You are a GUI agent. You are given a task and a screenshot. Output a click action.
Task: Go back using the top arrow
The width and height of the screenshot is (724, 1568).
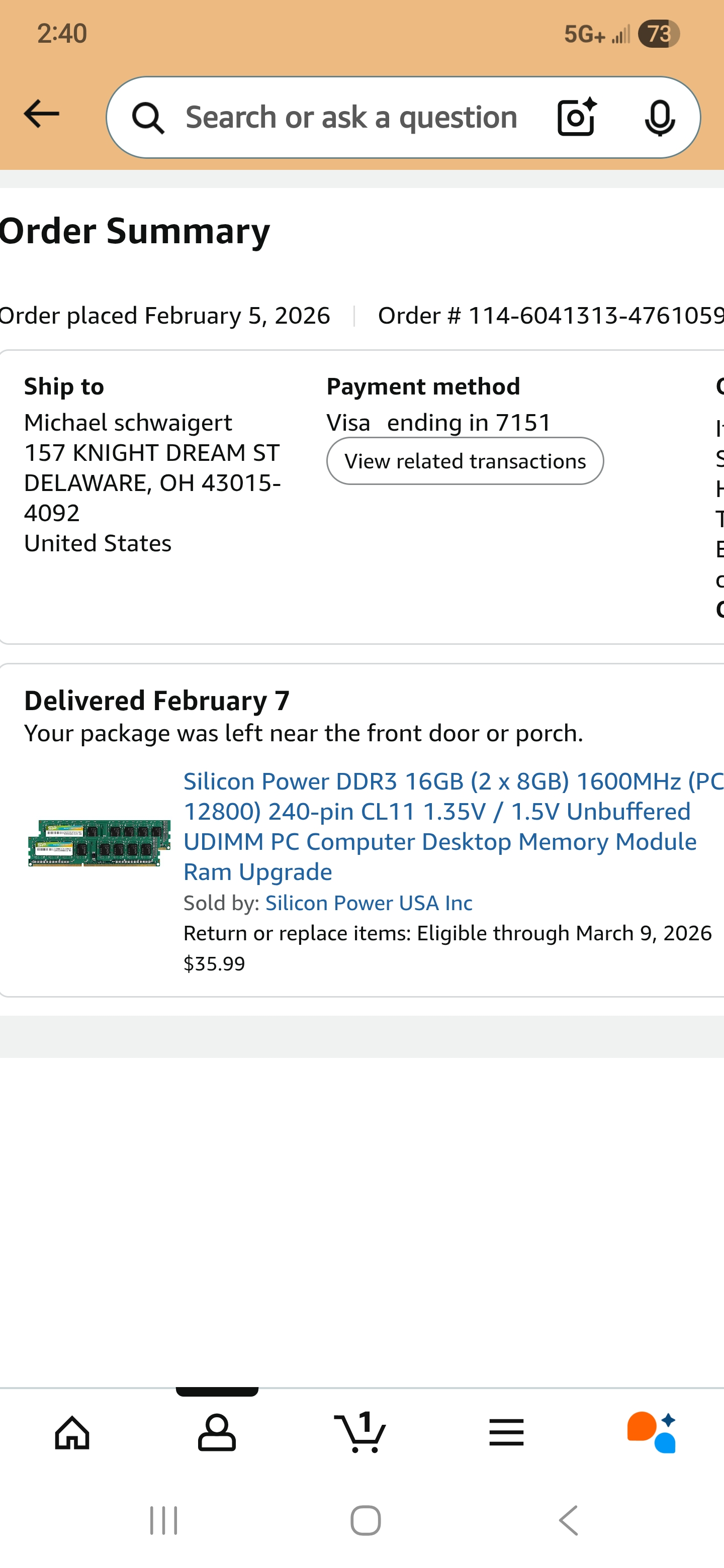[41, 115]
